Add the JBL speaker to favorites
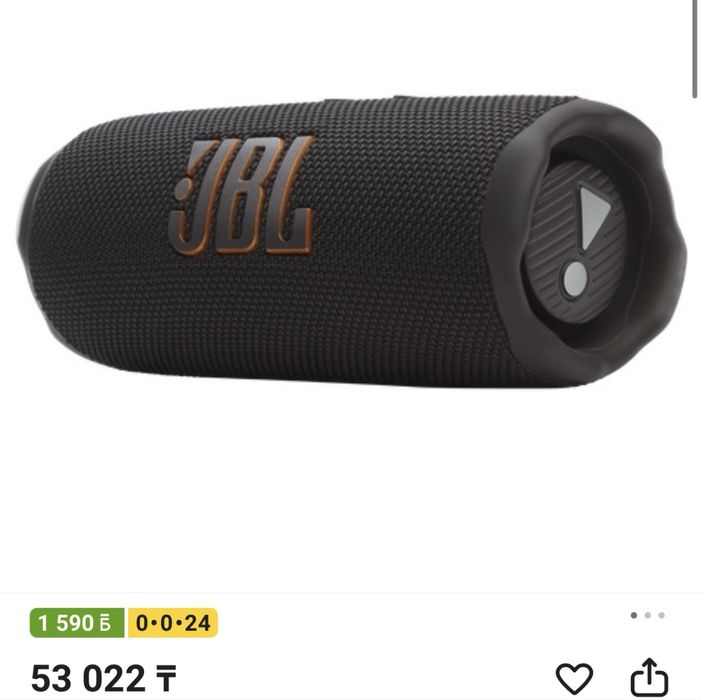Viewport: 702px width, 700px height. [574, 677]
